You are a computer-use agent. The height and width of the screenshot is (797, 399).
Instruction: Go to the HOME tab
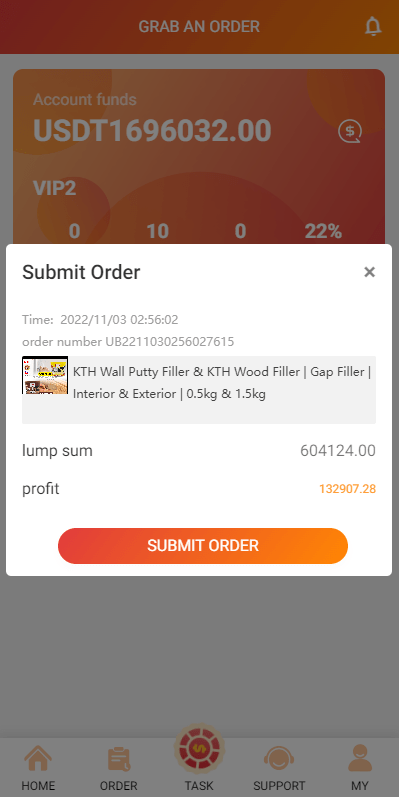(38, 768)
